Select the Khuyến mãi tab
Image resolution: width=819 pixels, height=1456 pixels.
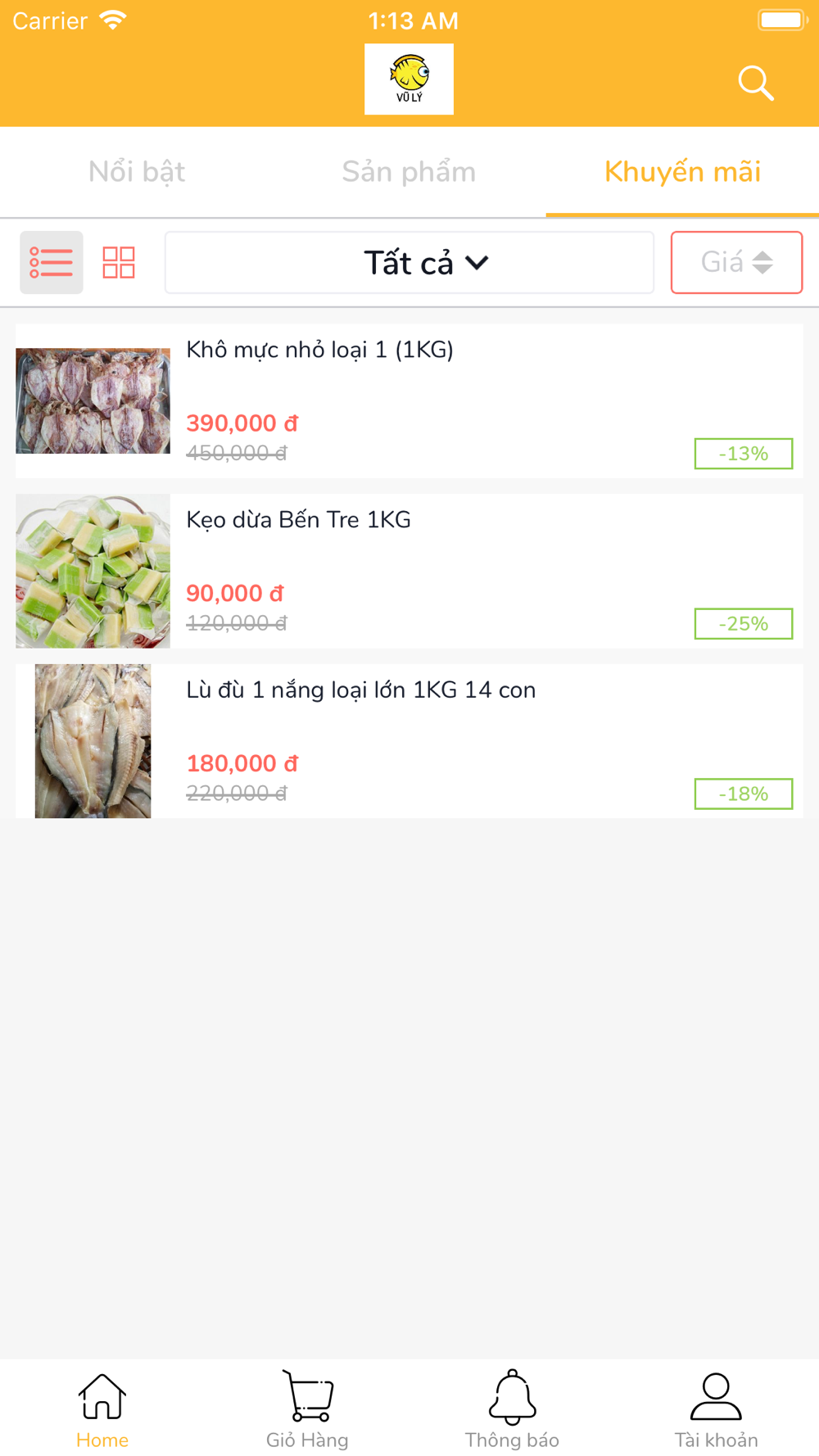(682, 172)
